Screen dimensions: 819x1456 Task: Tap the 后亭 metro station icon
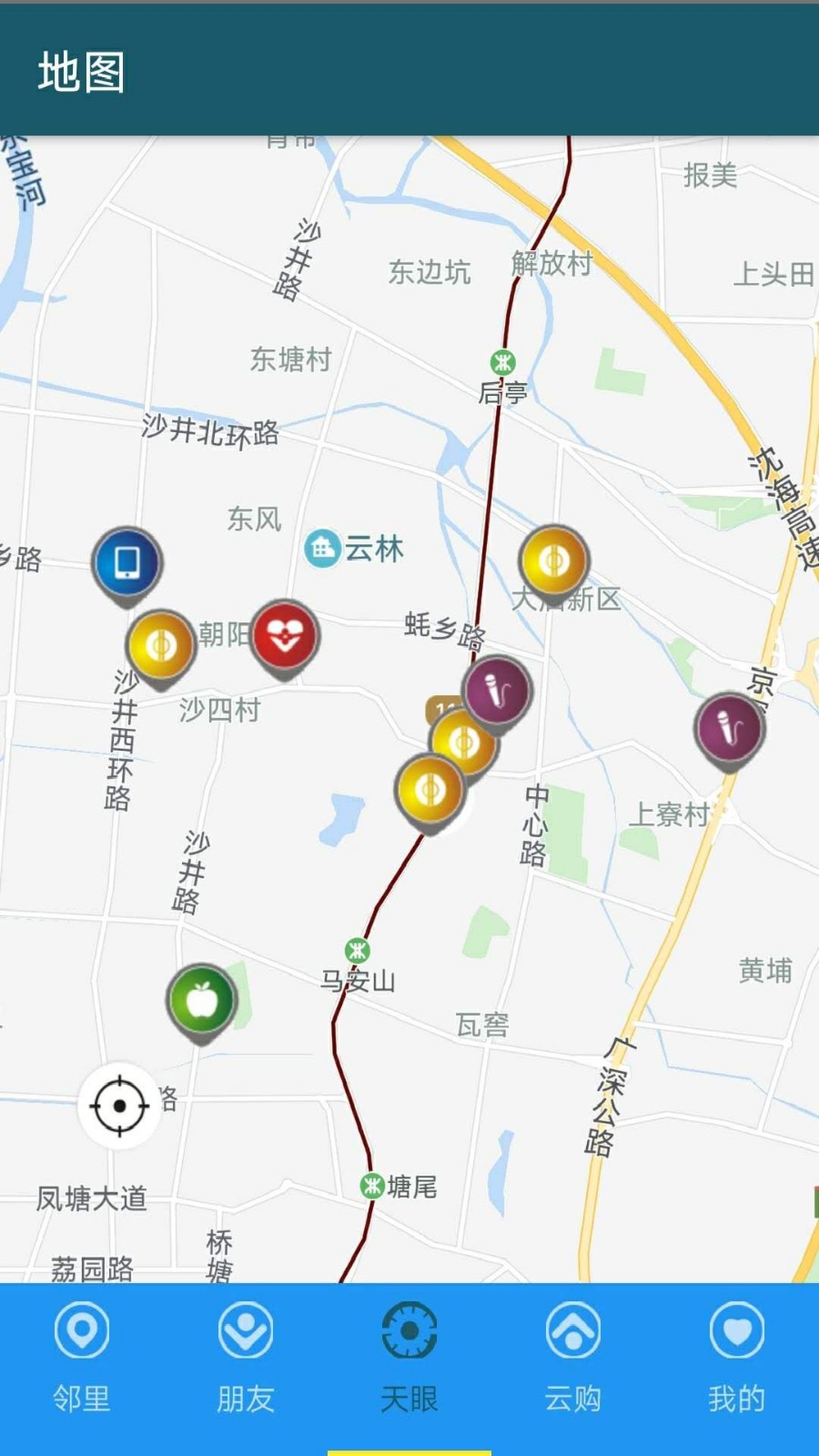(501, 361)
